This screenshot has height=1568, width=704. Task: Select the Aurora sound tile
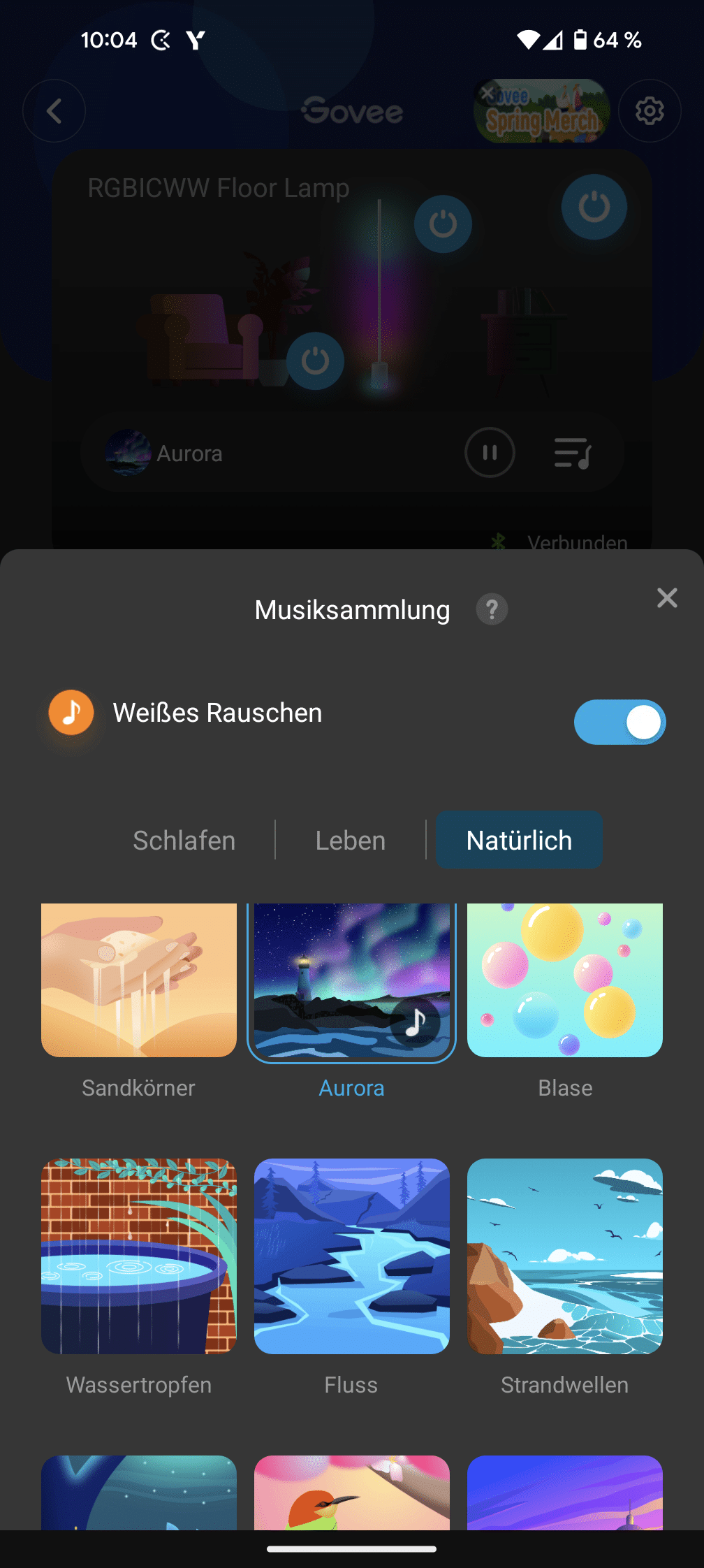pos(351,980)
